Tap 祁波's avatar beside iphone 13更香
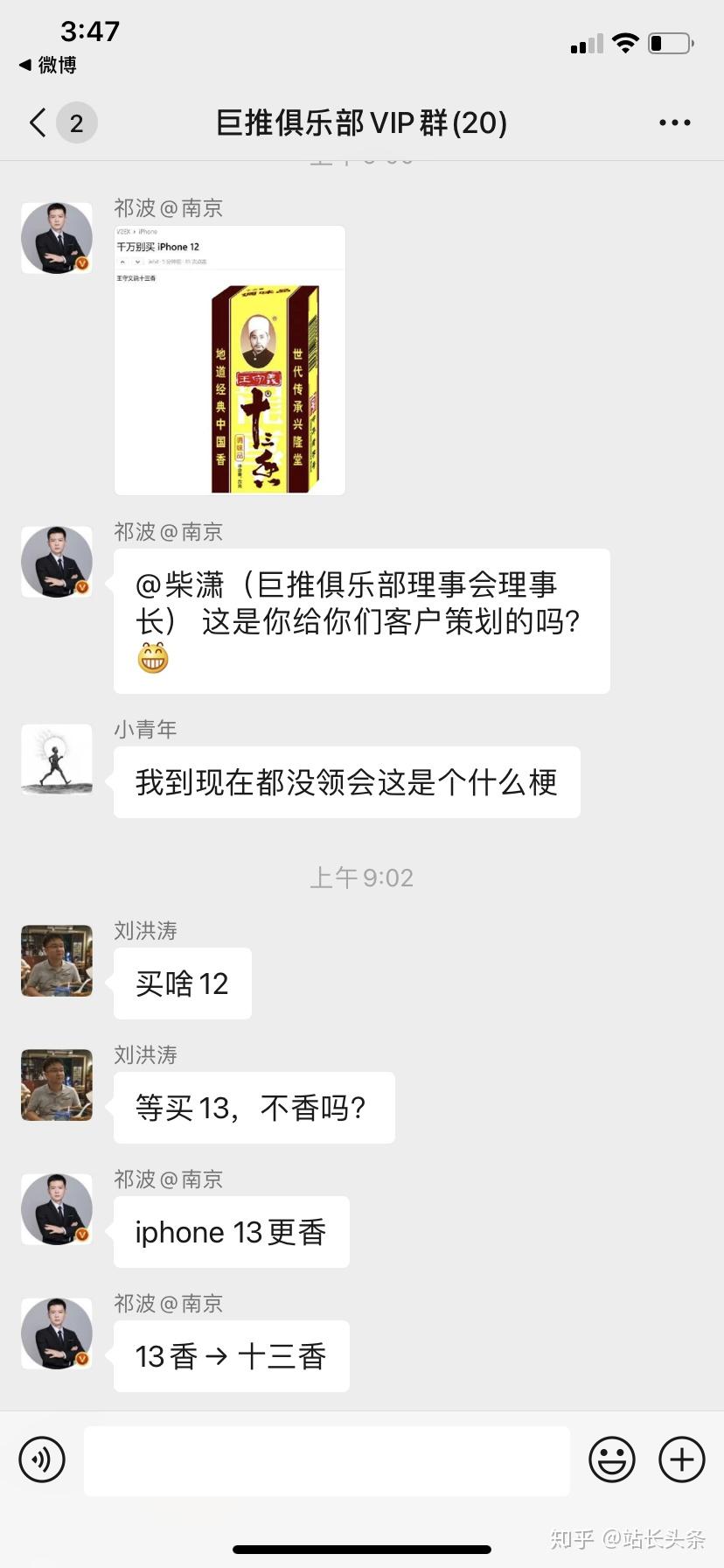Image resolution: width=724 pixels, height=1568 pixels. pos(57,1209)
